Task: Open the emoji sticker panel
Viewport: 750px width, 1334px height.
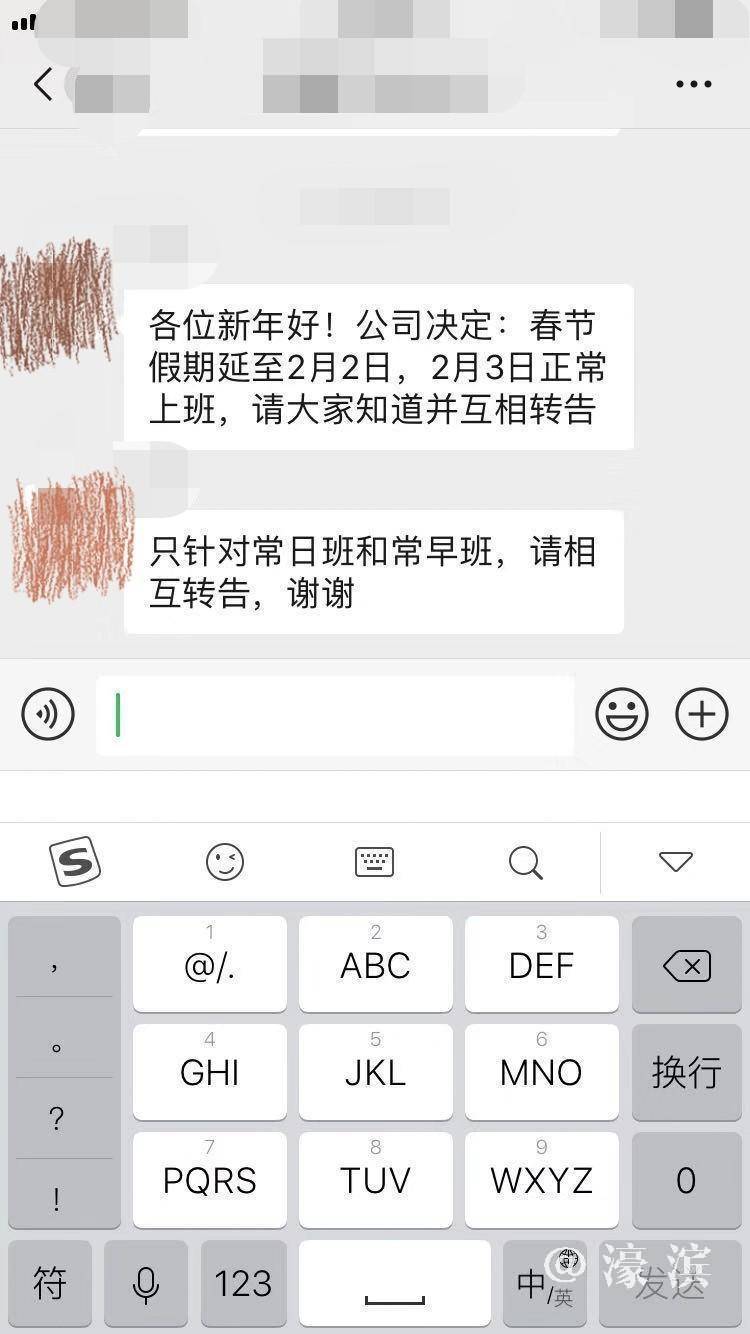Action: [x=622, y=714]
